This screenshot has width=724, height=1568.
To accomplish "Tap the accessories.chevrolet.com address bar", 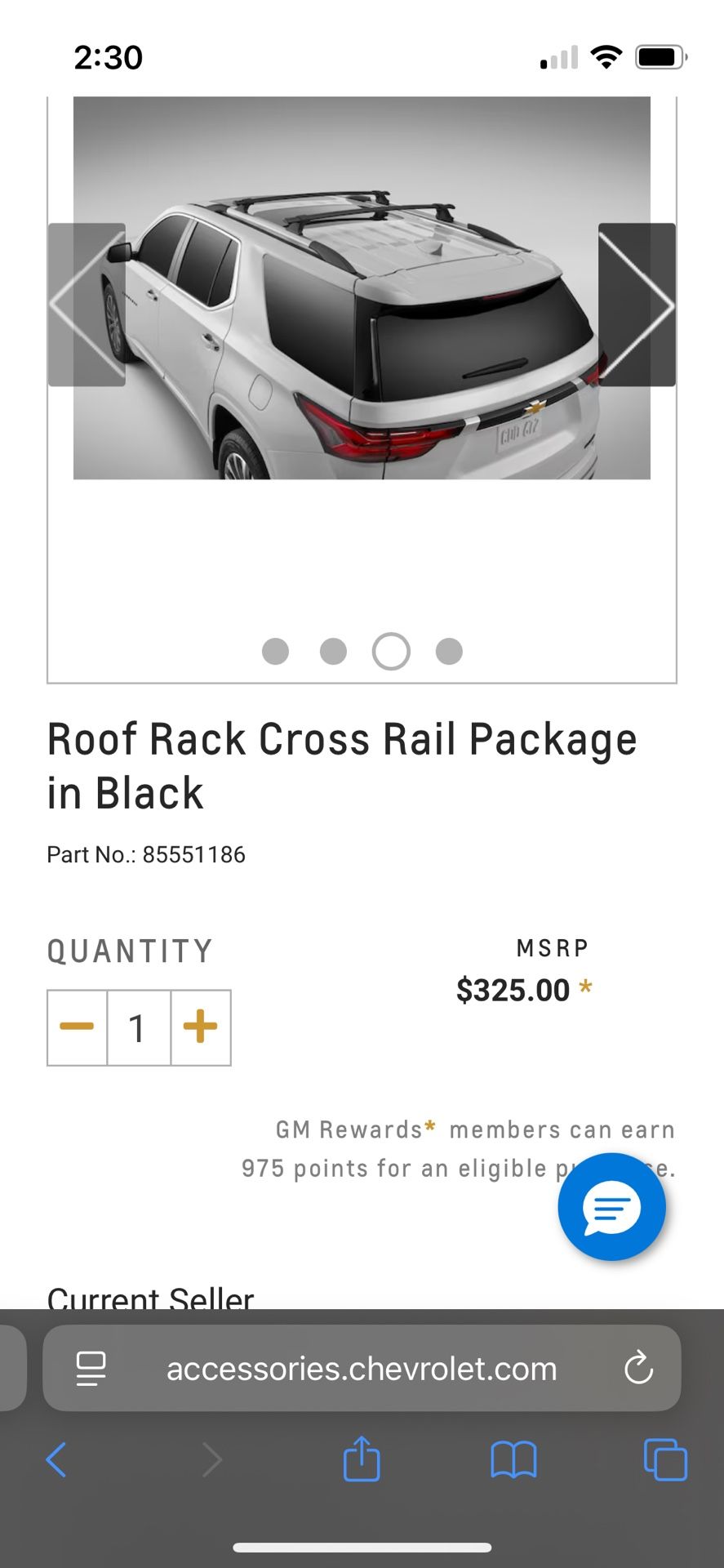I will [362, 1368].
